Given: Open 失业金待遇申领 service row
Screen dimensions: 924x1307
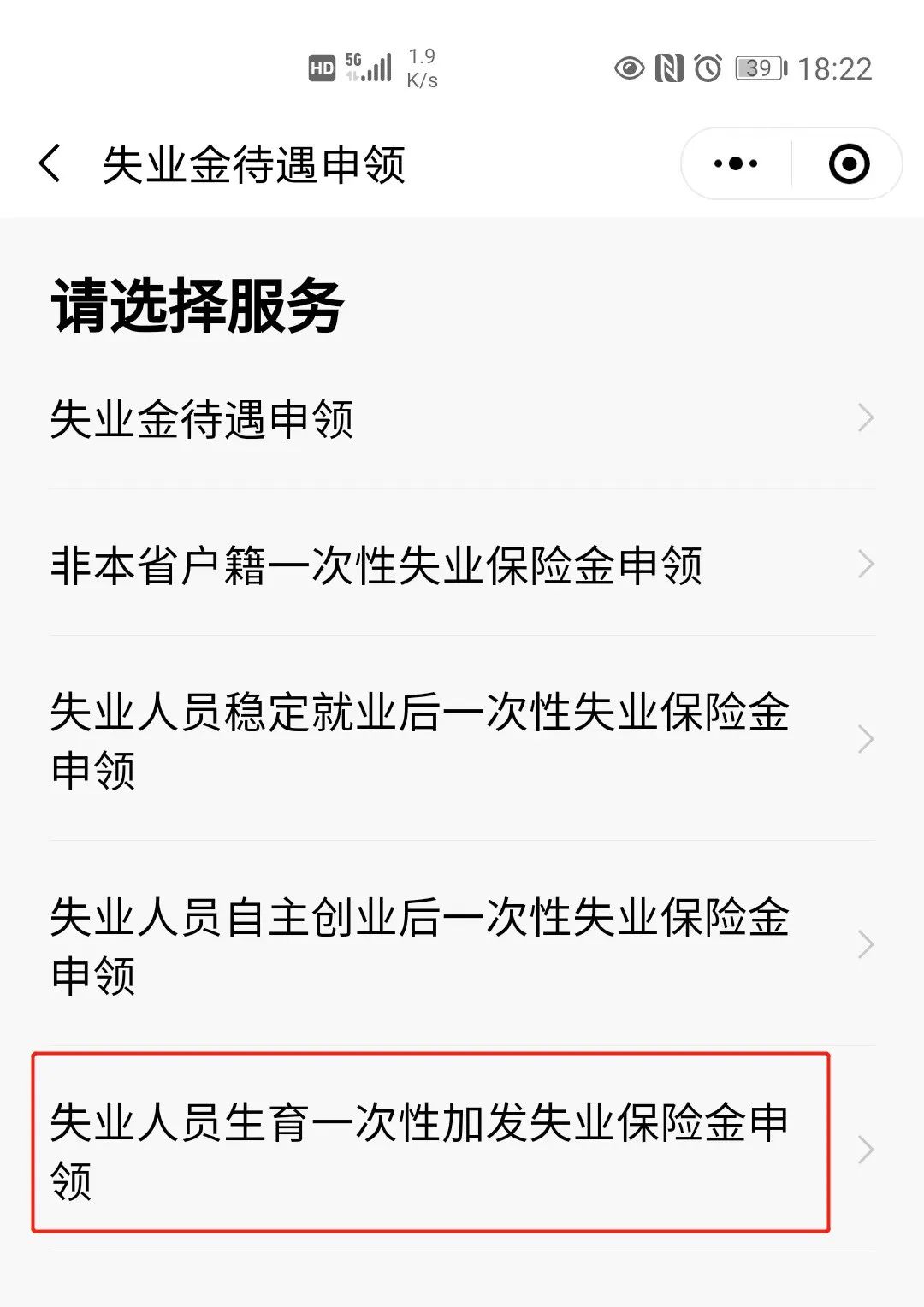Looking at the screenshot, I should pos(462,419).
